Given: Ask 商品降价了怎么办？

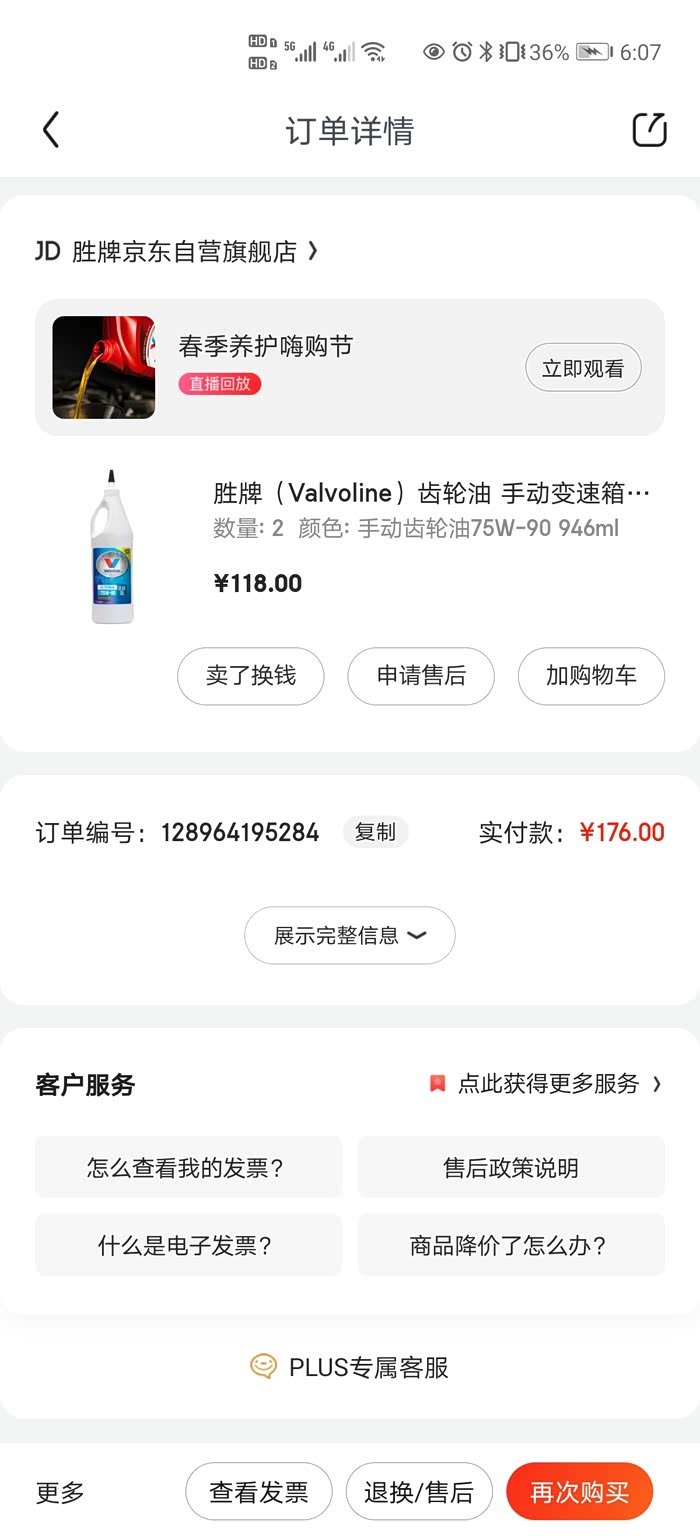Looking at the screenshot, I should pyautogui.click(x=511, y=1245).
